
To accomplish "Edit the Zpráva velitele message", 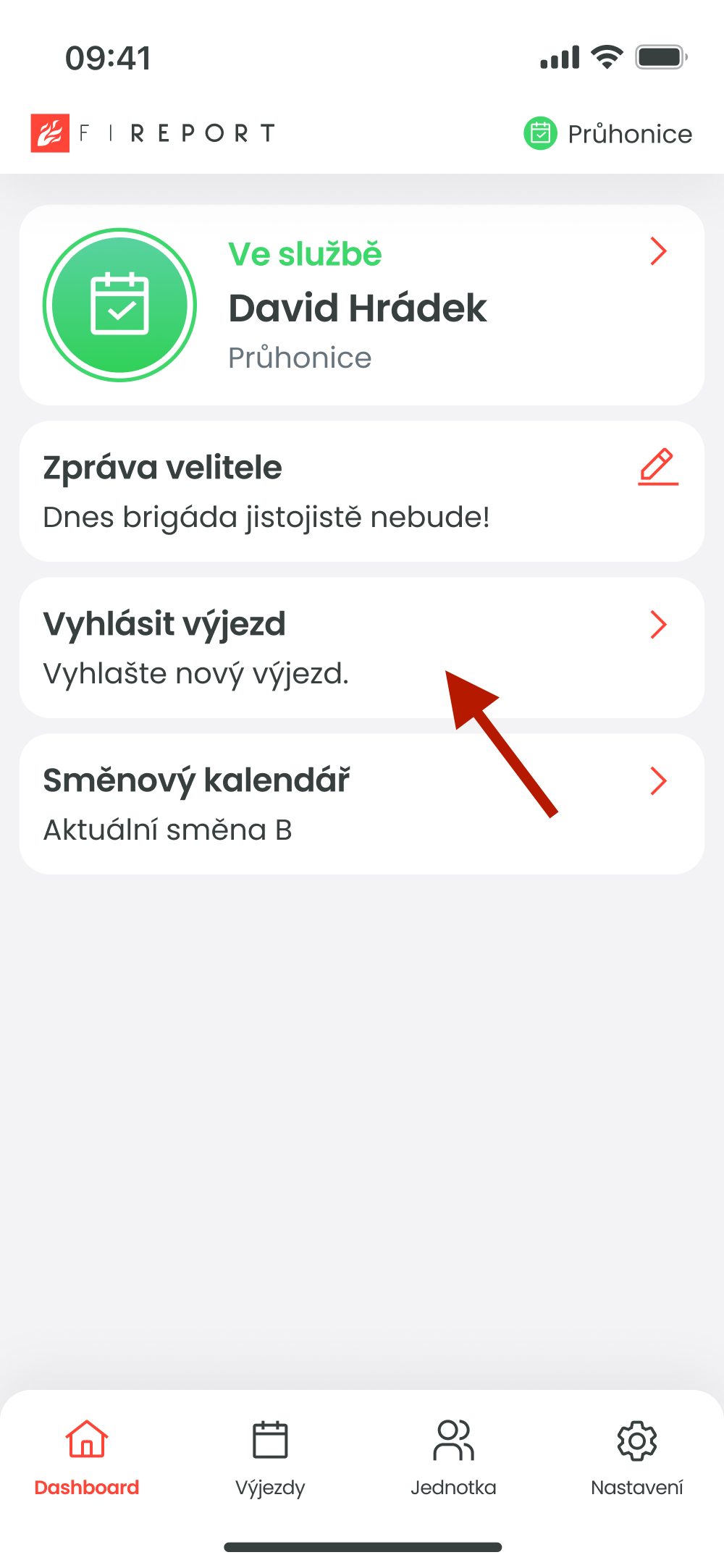I will coord(657,468).
